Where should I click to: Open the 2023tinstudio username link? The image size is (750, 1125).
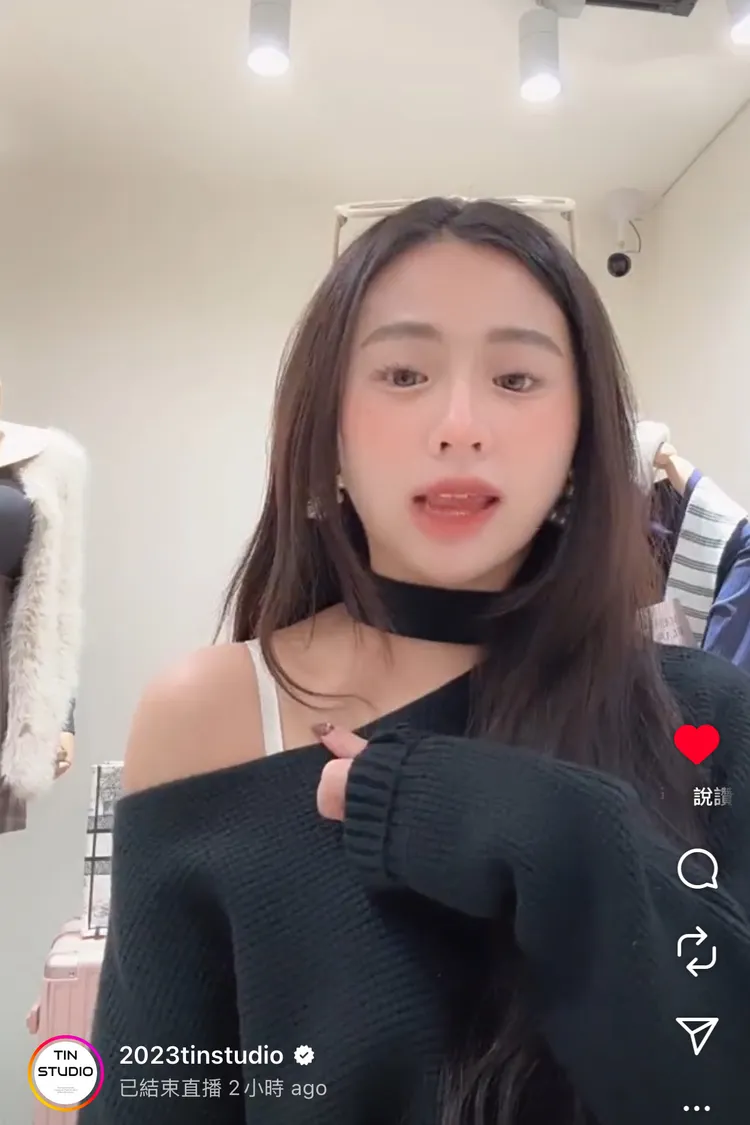point(201,1055)
